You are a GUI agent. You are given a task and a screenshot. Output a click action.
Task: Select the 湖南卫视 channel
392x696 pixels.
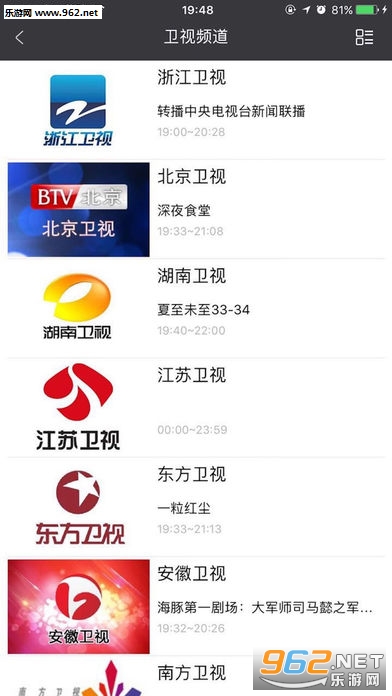click(196, 308)
